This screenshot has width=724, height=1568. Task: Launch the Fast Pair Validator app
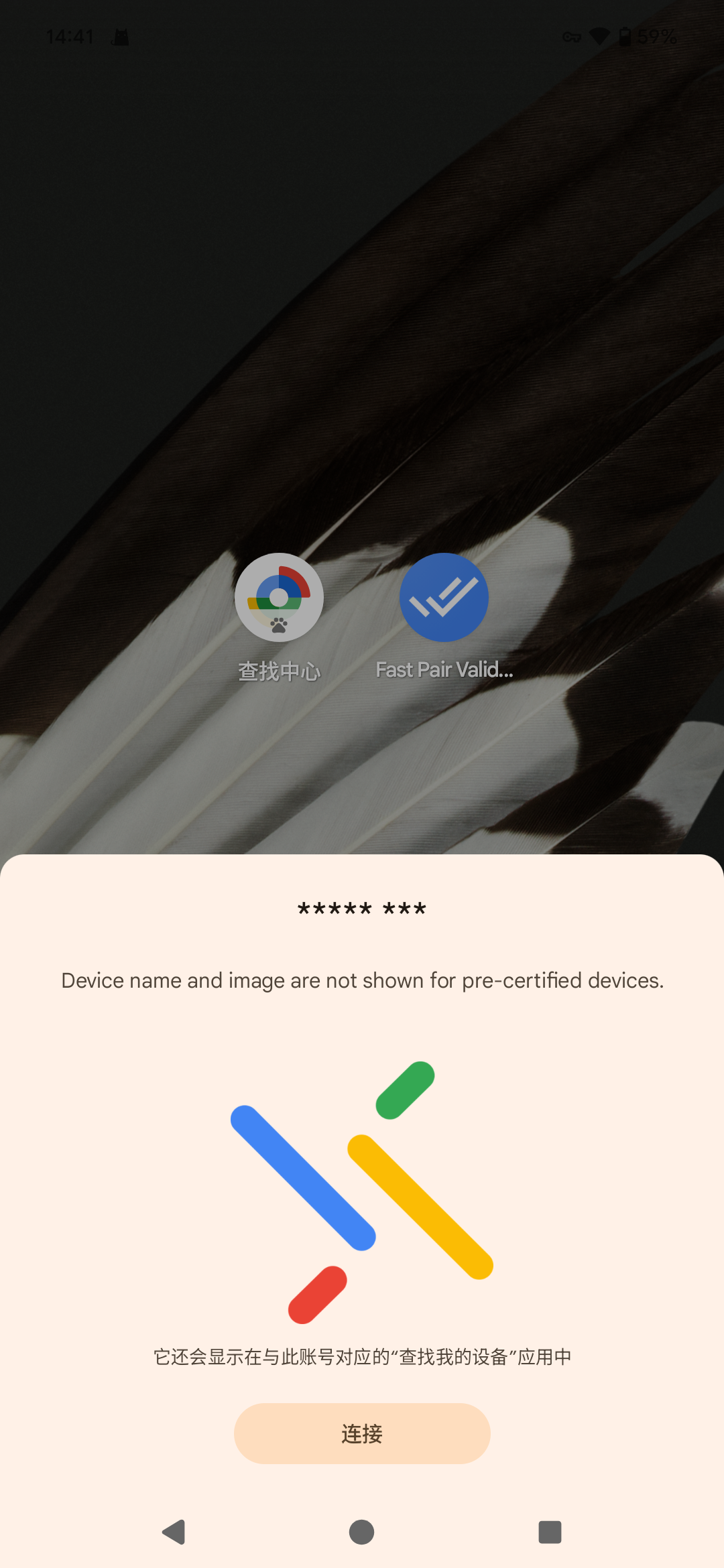444,597
